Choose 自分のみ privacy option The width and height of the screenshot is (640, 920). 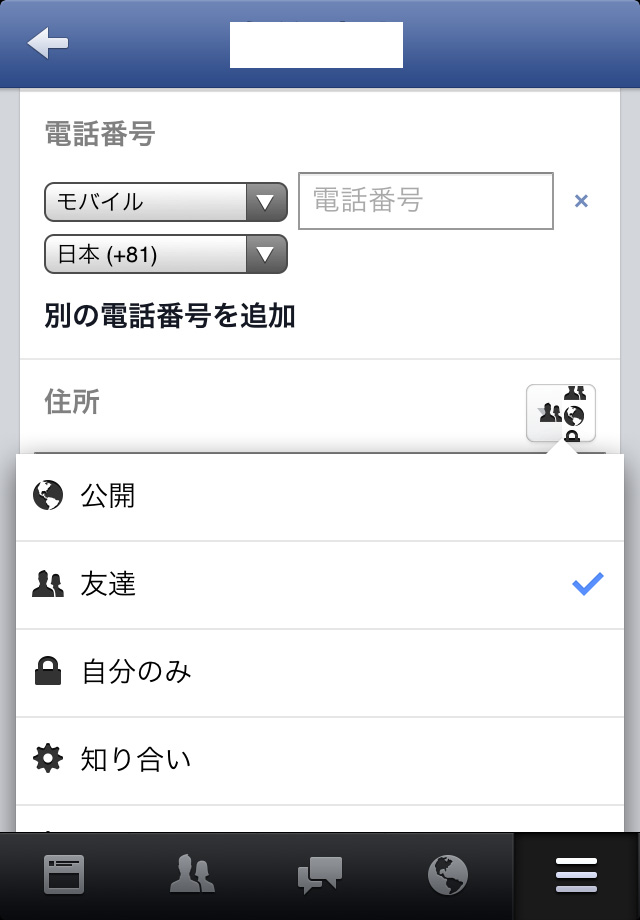pyautogui.click(x=320, y=673)
